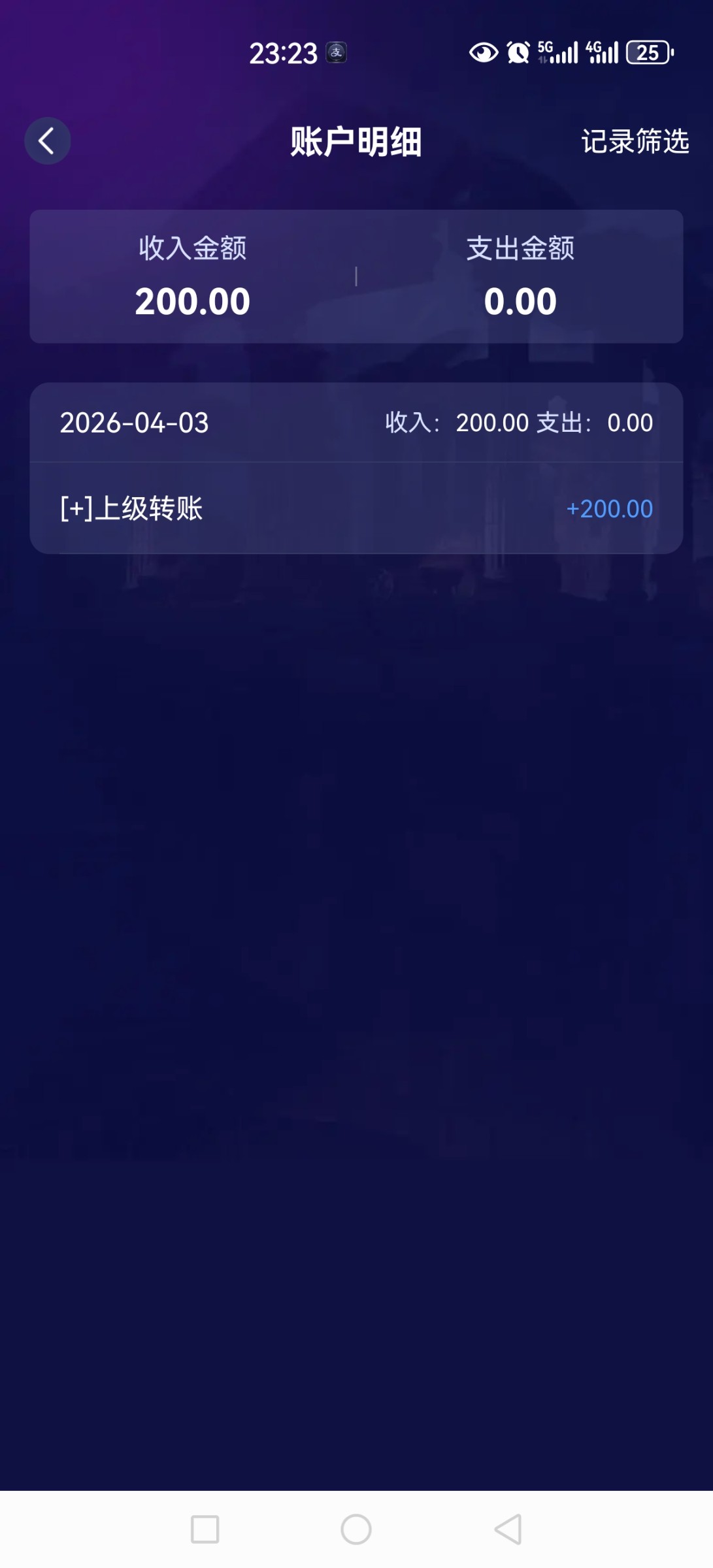Viewport: 713px width, 1568px height.
Task: Tap the home circle navigation button
Action: [356, 1529]
